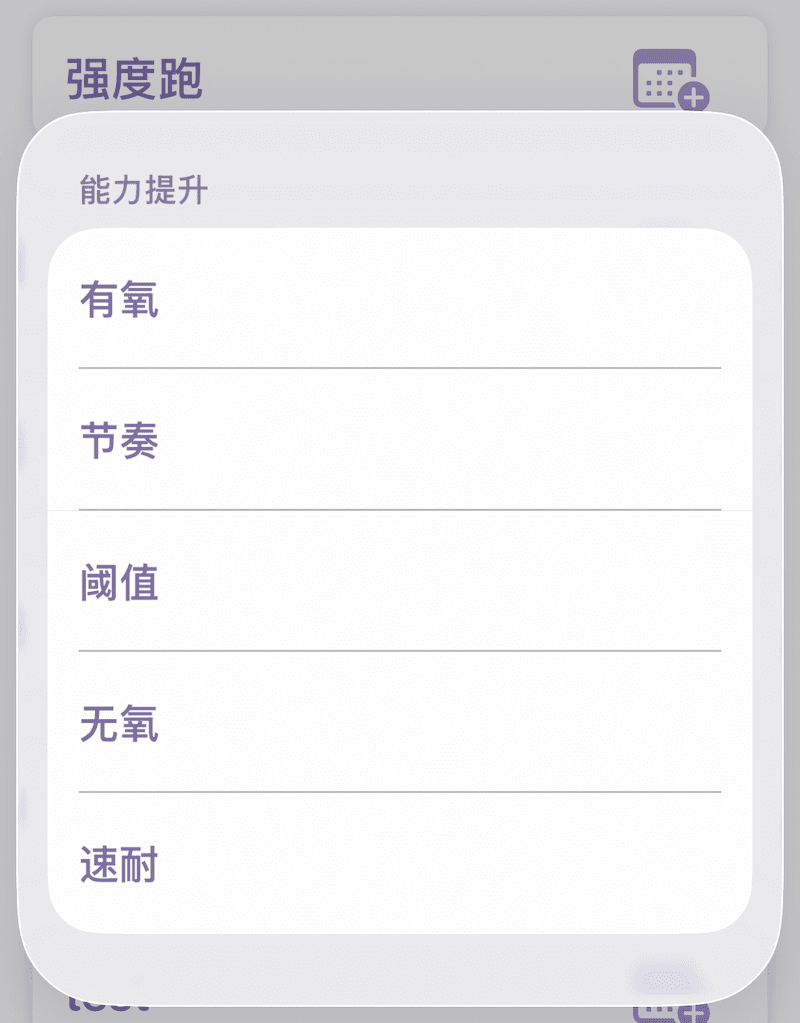Tap the add-to-calendar icon beside 强度跑
This screenshot has width=800, height=1023.
pyautogui.click(x=669, y=79)
